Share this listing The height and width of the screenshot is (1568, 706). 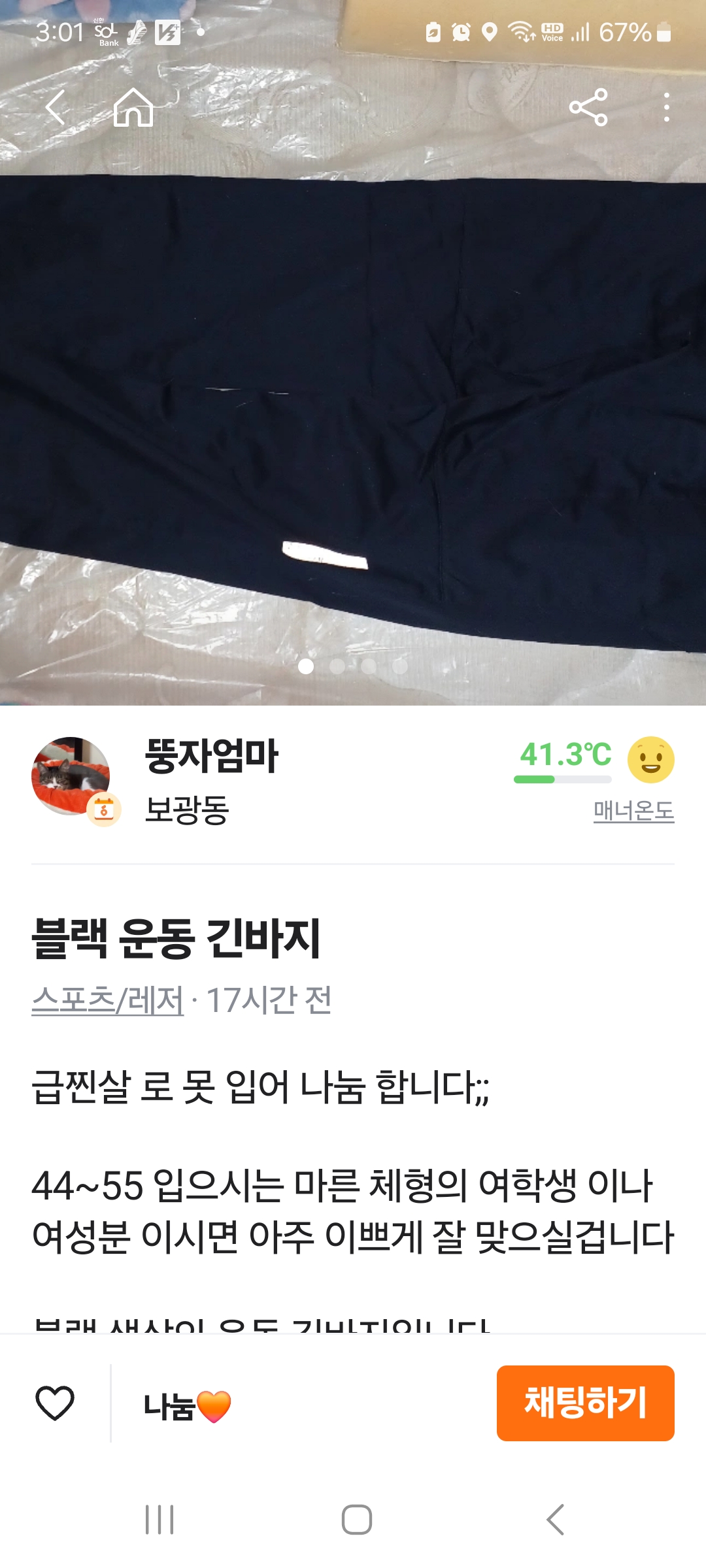[588, 107]
